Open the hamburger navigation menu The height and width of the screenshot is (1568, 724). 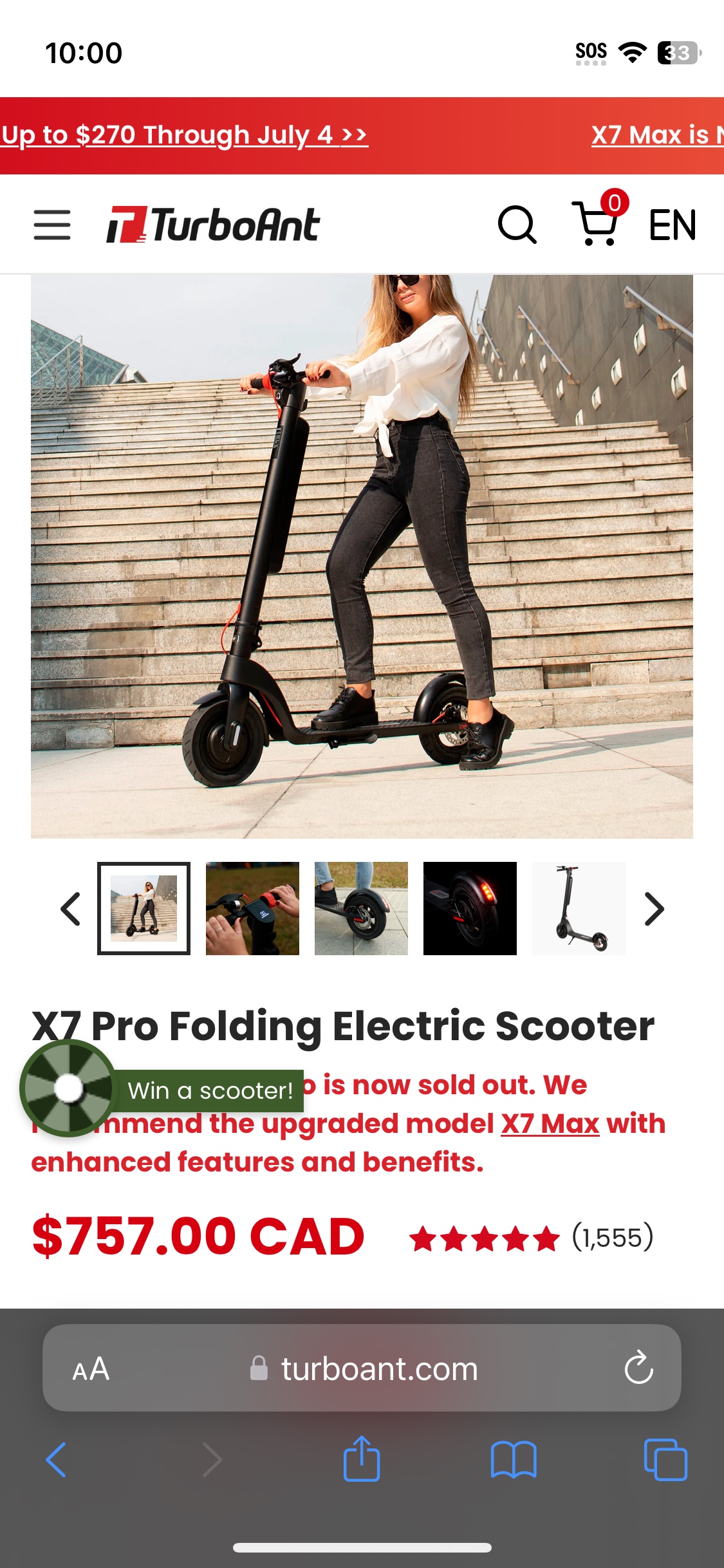[52, 225]
